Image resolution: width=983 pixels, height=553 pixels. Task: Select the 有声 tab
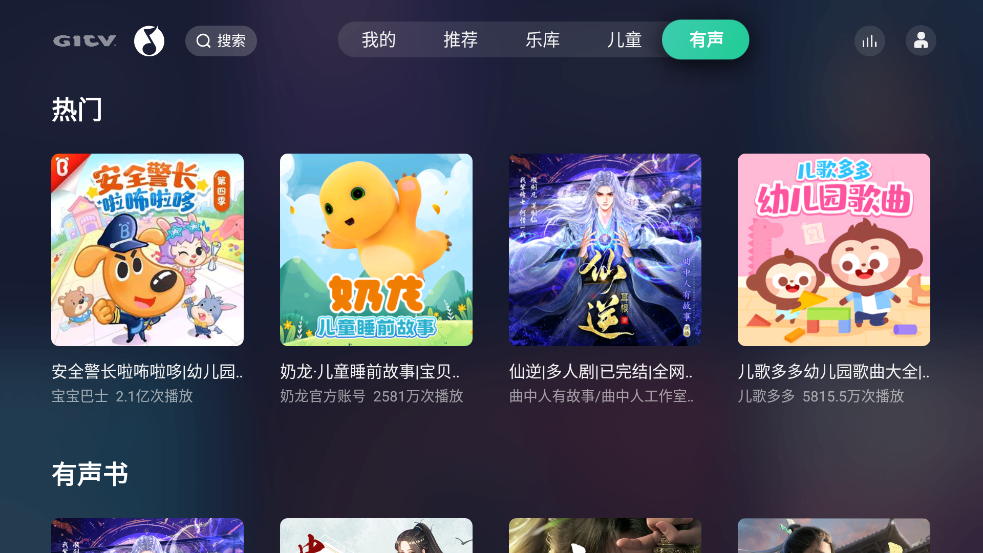706,40
